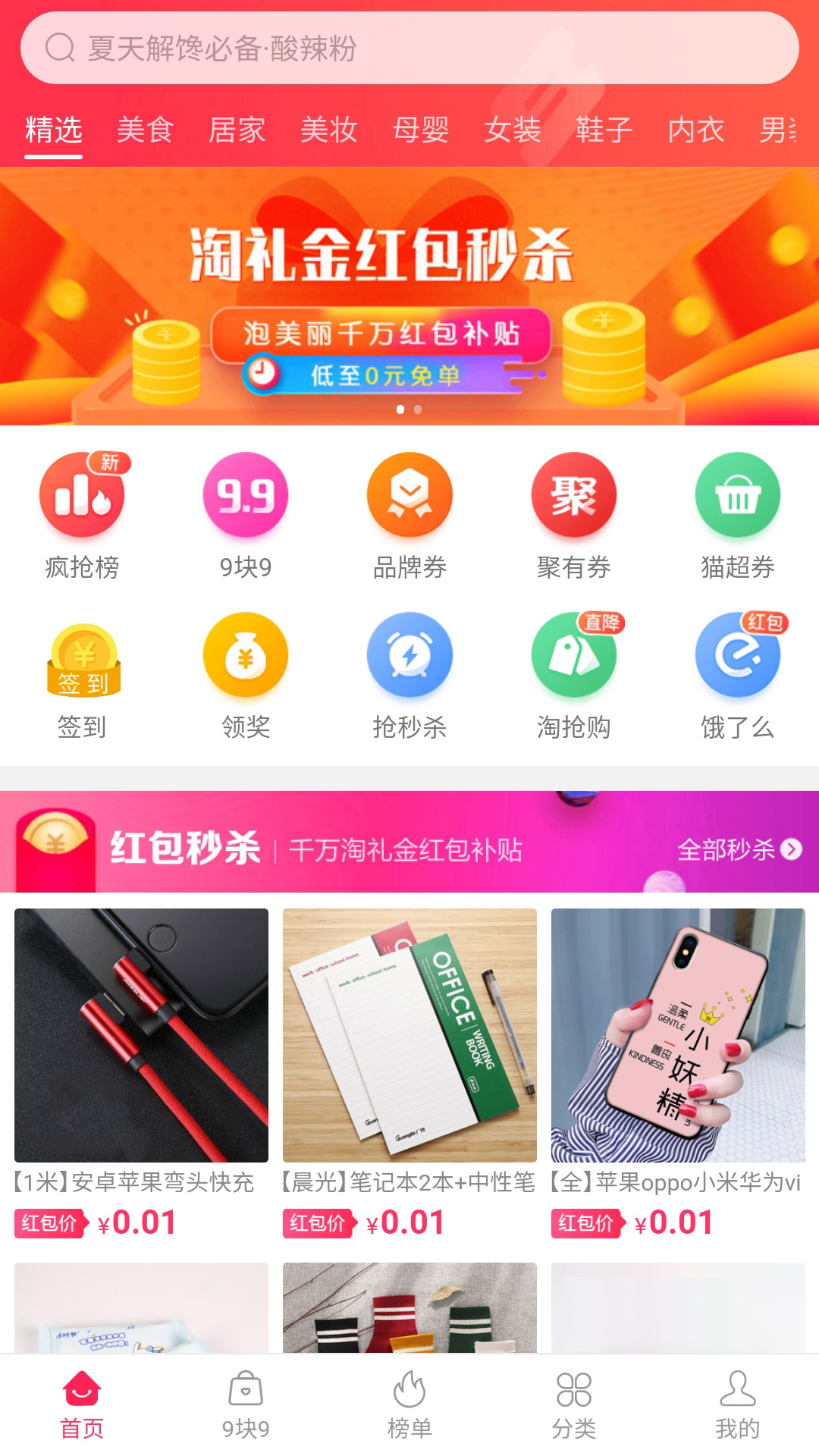View 全部秒杀 deals
819x1456 pixels.
tap(738, 849)
